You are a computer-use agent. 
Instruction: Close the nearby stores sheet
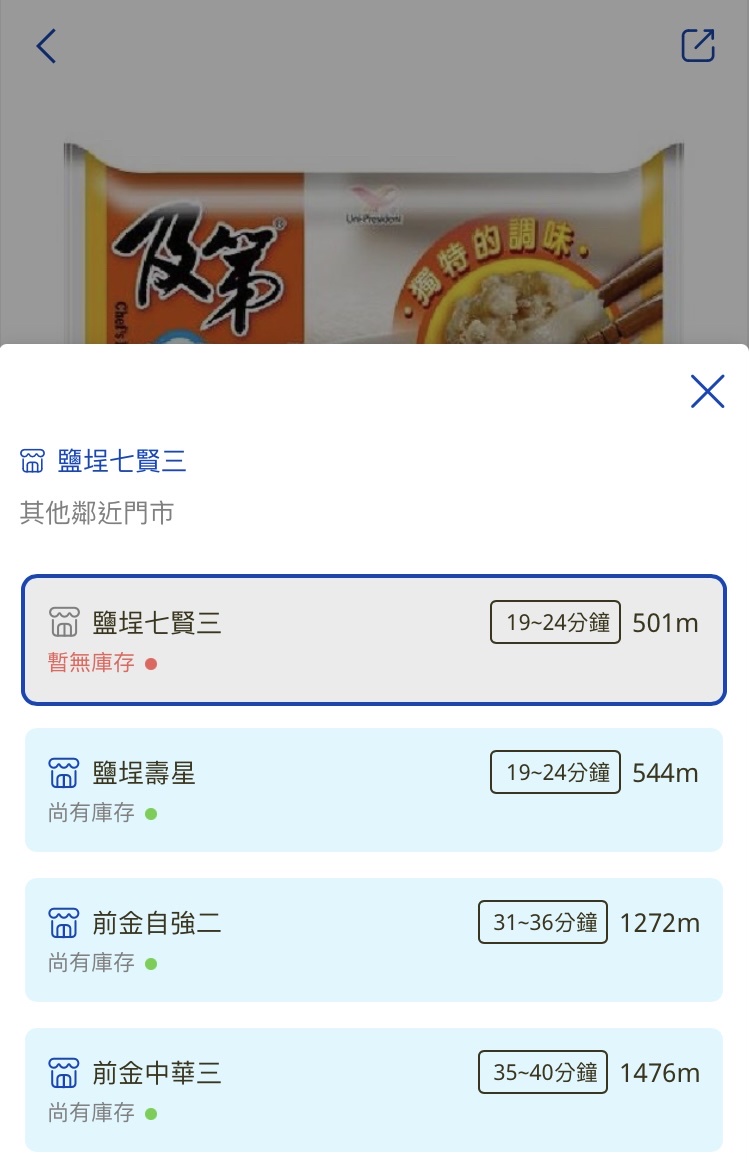point(707,392)
